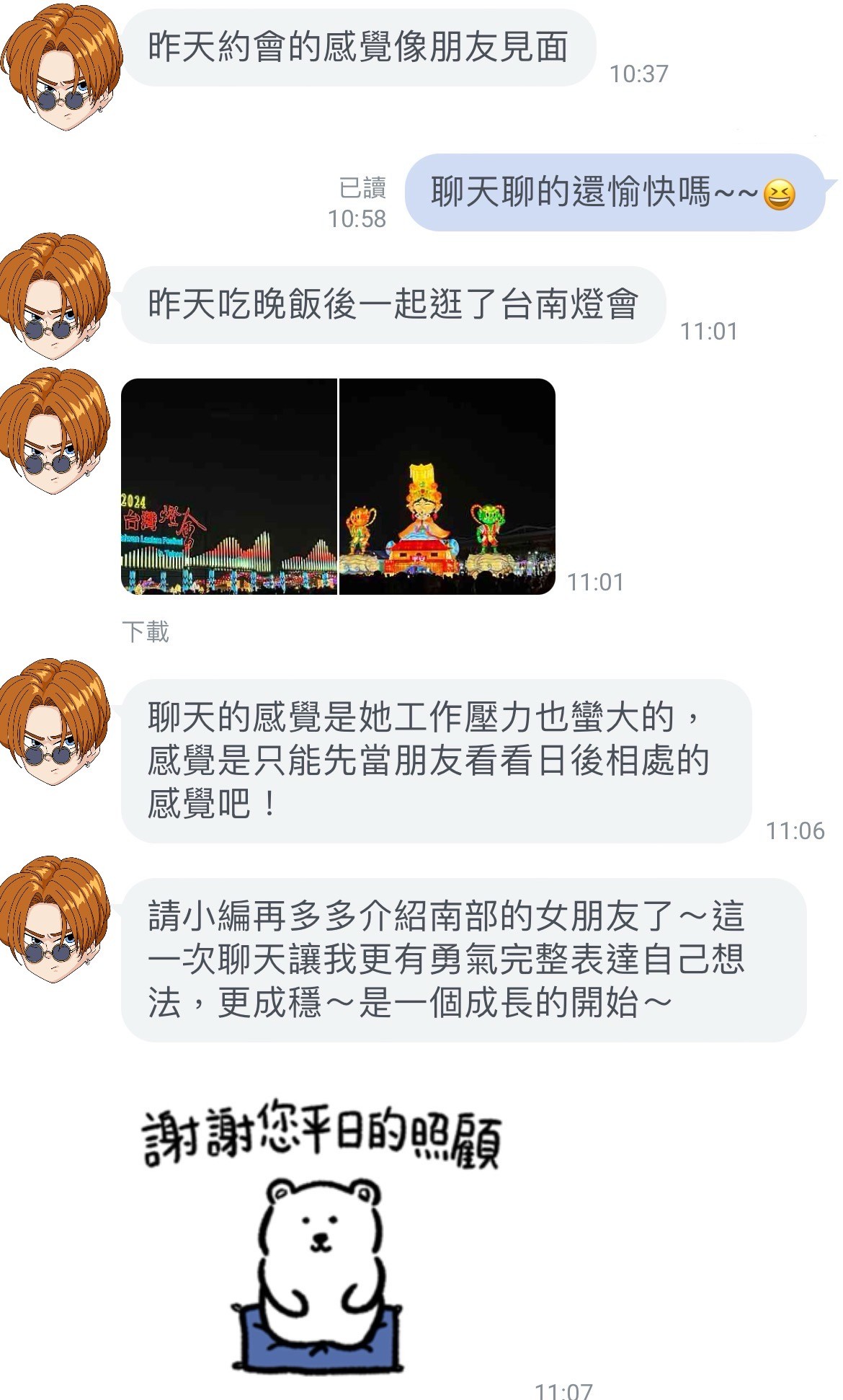The width and height of the screenshot is (843, 1400).
Task: Open the right lantern deity photo
Action: tap(447, 487)
